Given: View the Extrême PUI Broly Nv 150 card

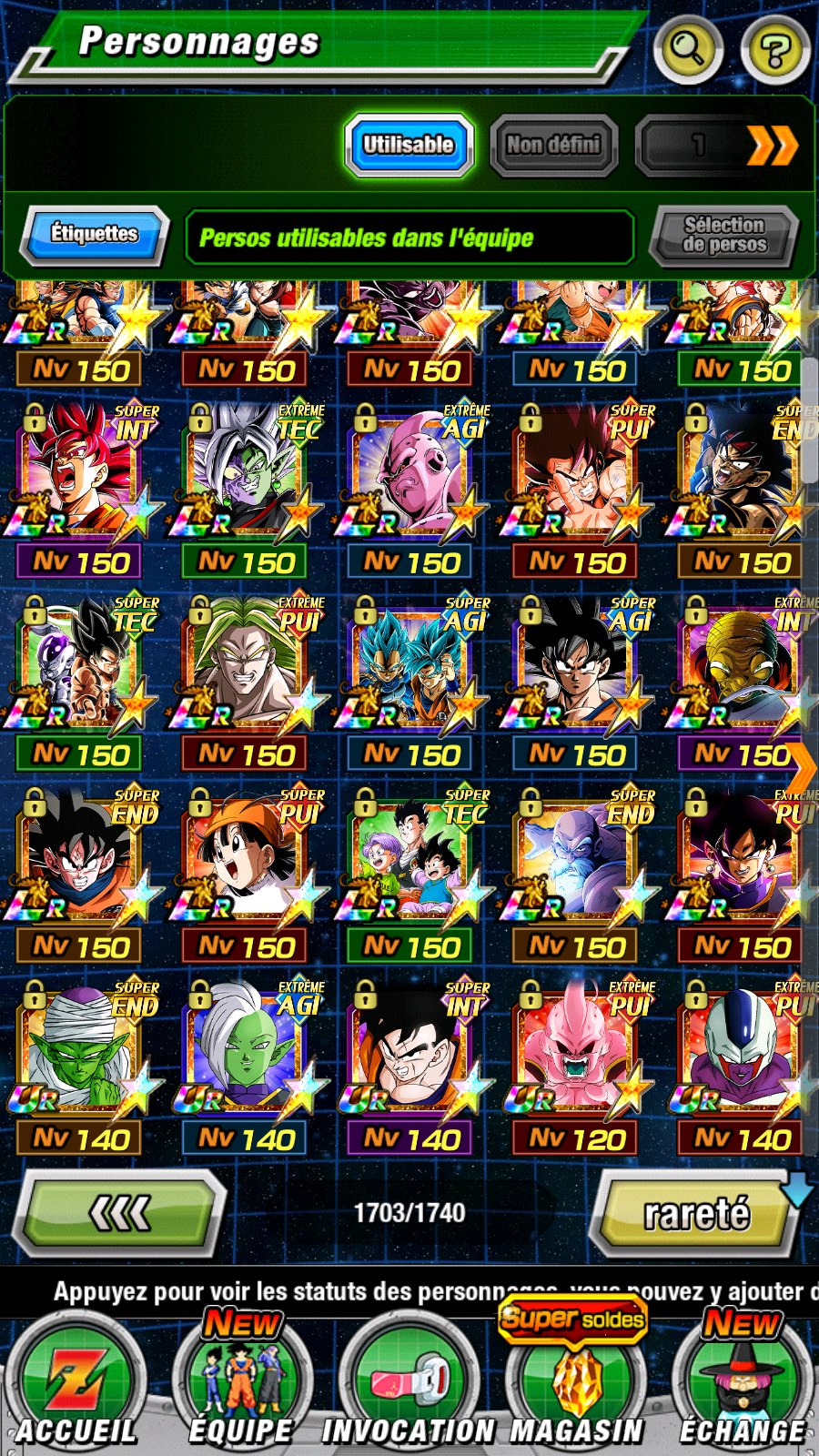Looking at the screenshot, I should [246, 664].
